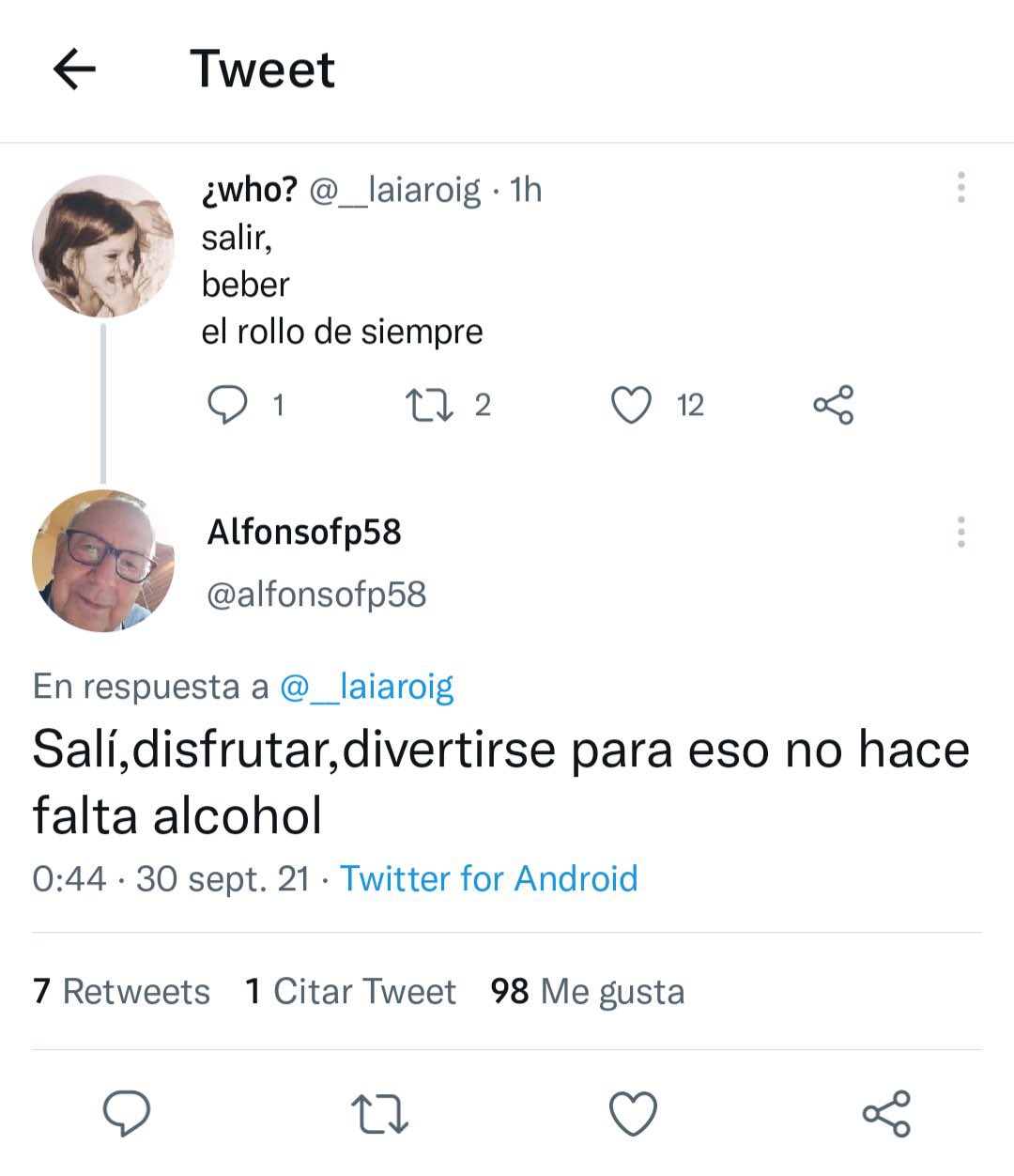Like the ¿who? tweet
This screenshot has width=1014, height=1176.
click(631, 405)
